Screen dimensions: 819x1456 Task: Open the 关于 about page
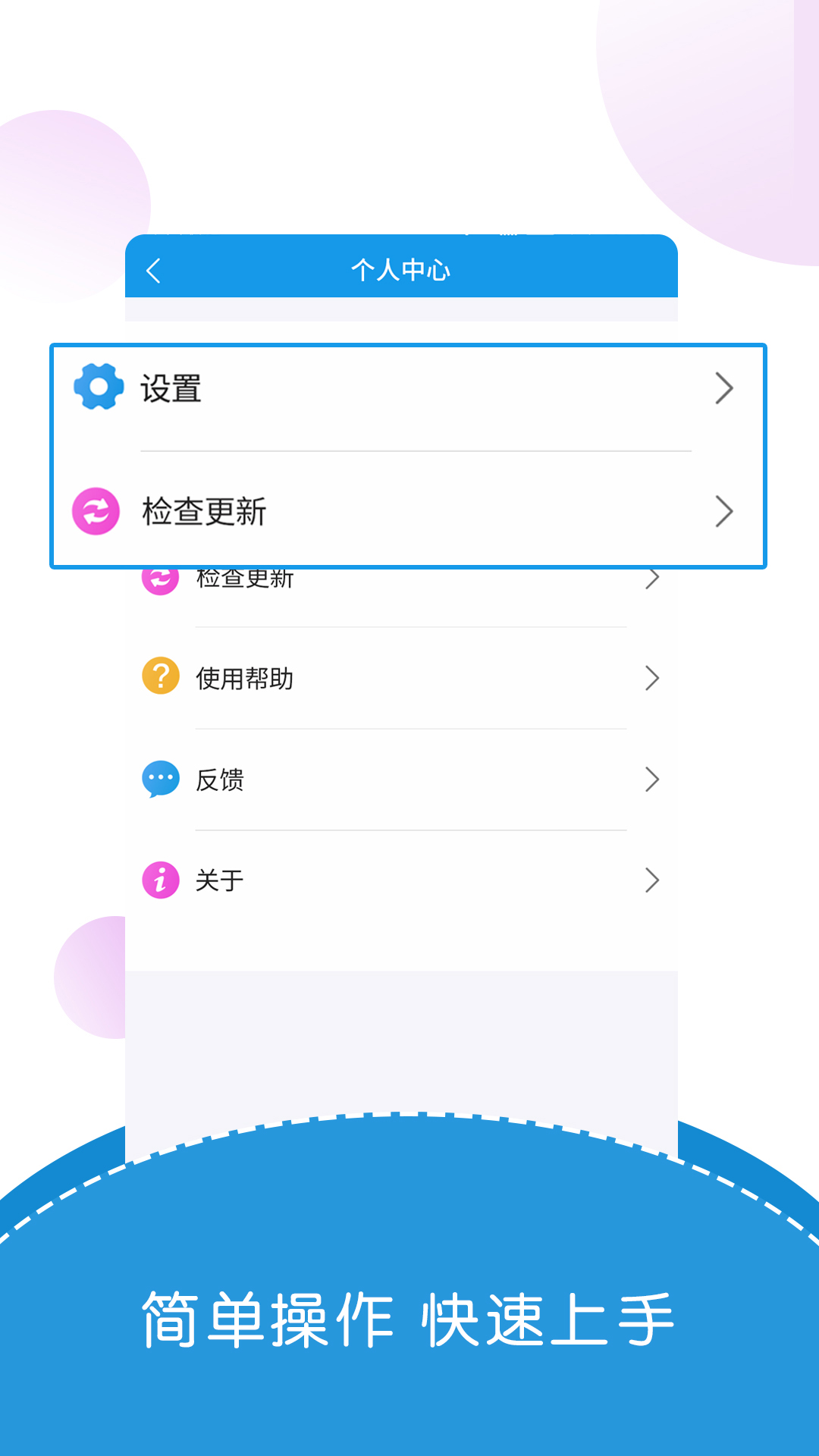click(x=220, y=880)
